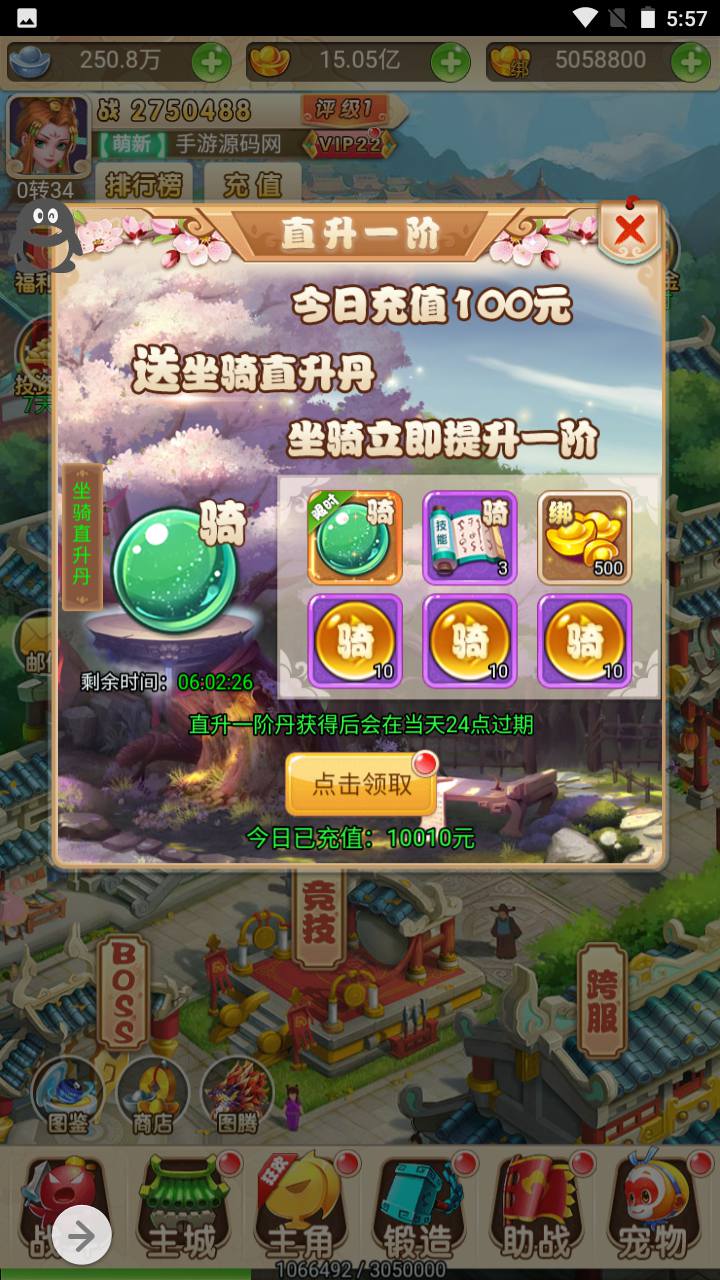Image resolution: width=720 pixels, height=1280 pixels.
Task: Switch to the 宠物 pets tab
Action: pos(652,1211)
